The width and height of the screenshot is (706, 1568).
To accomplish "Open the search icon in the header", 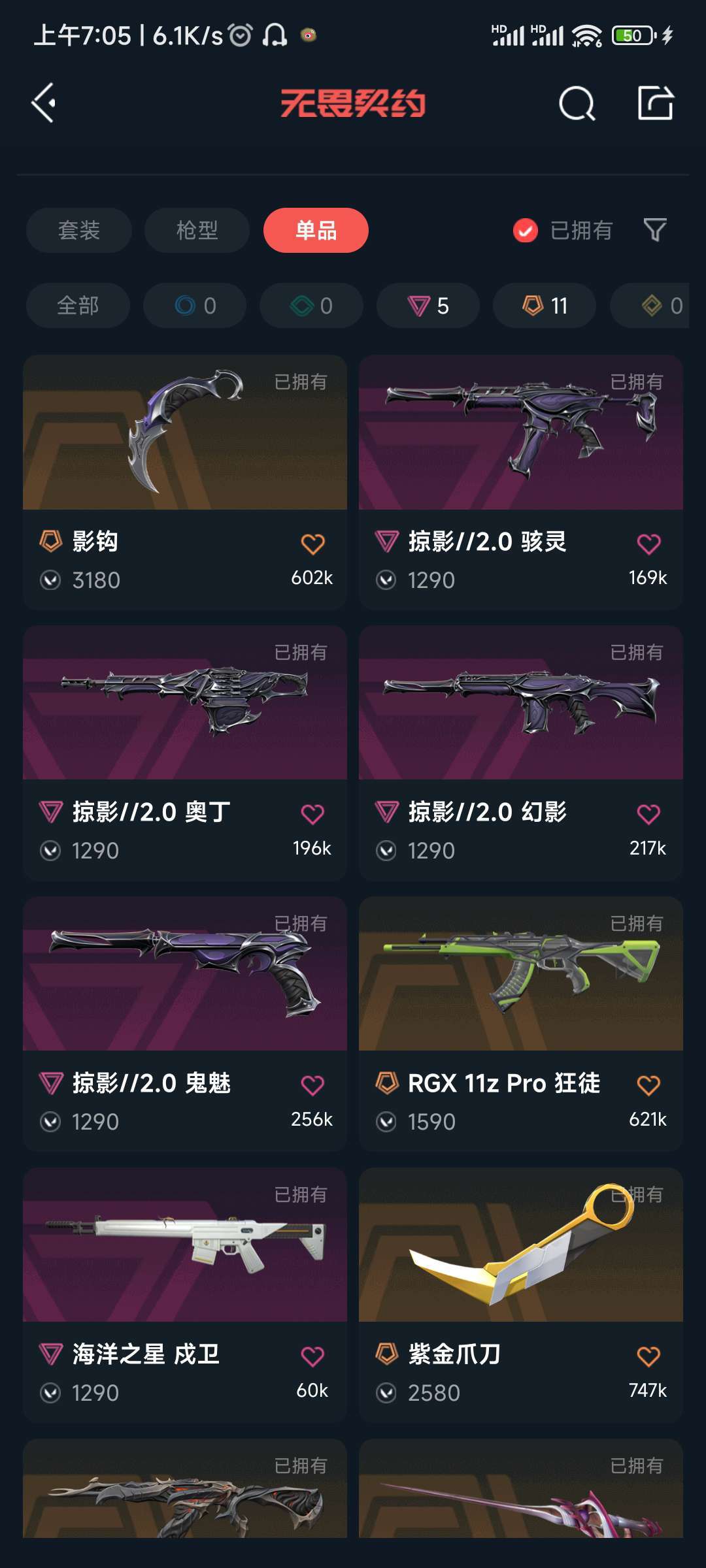I will pos(577,103).
